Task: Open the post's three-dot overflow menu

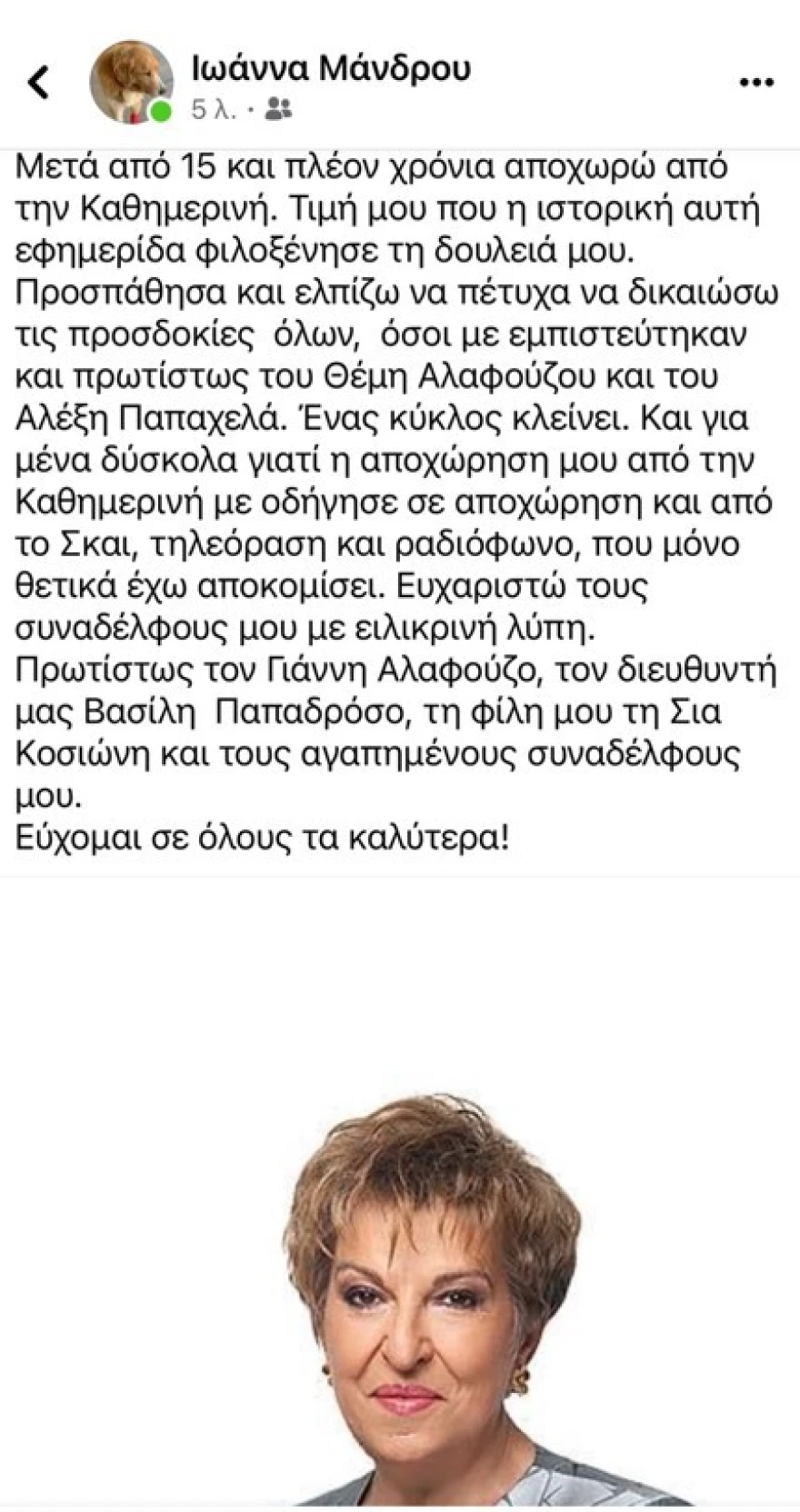Action: pos(755,84)
